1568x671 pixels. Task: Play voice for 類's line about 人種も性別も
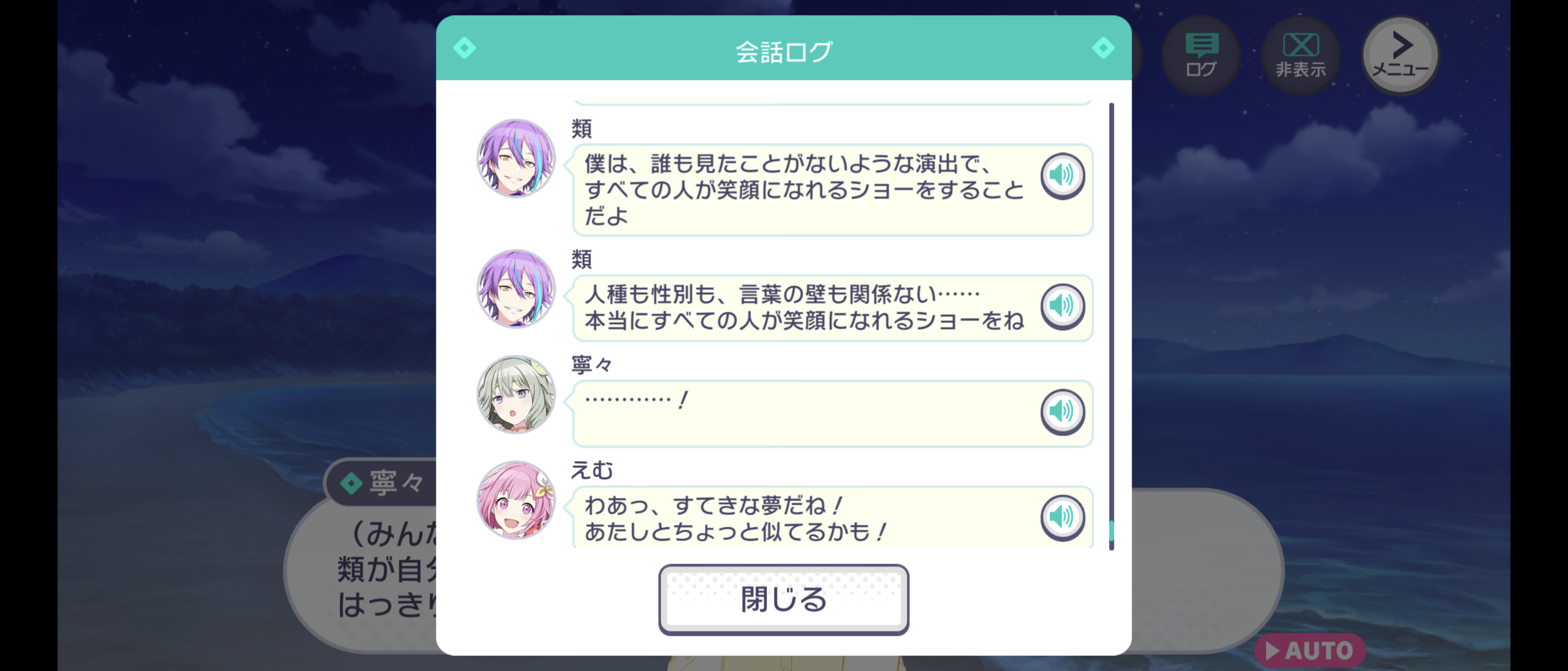pos(1062,306)
